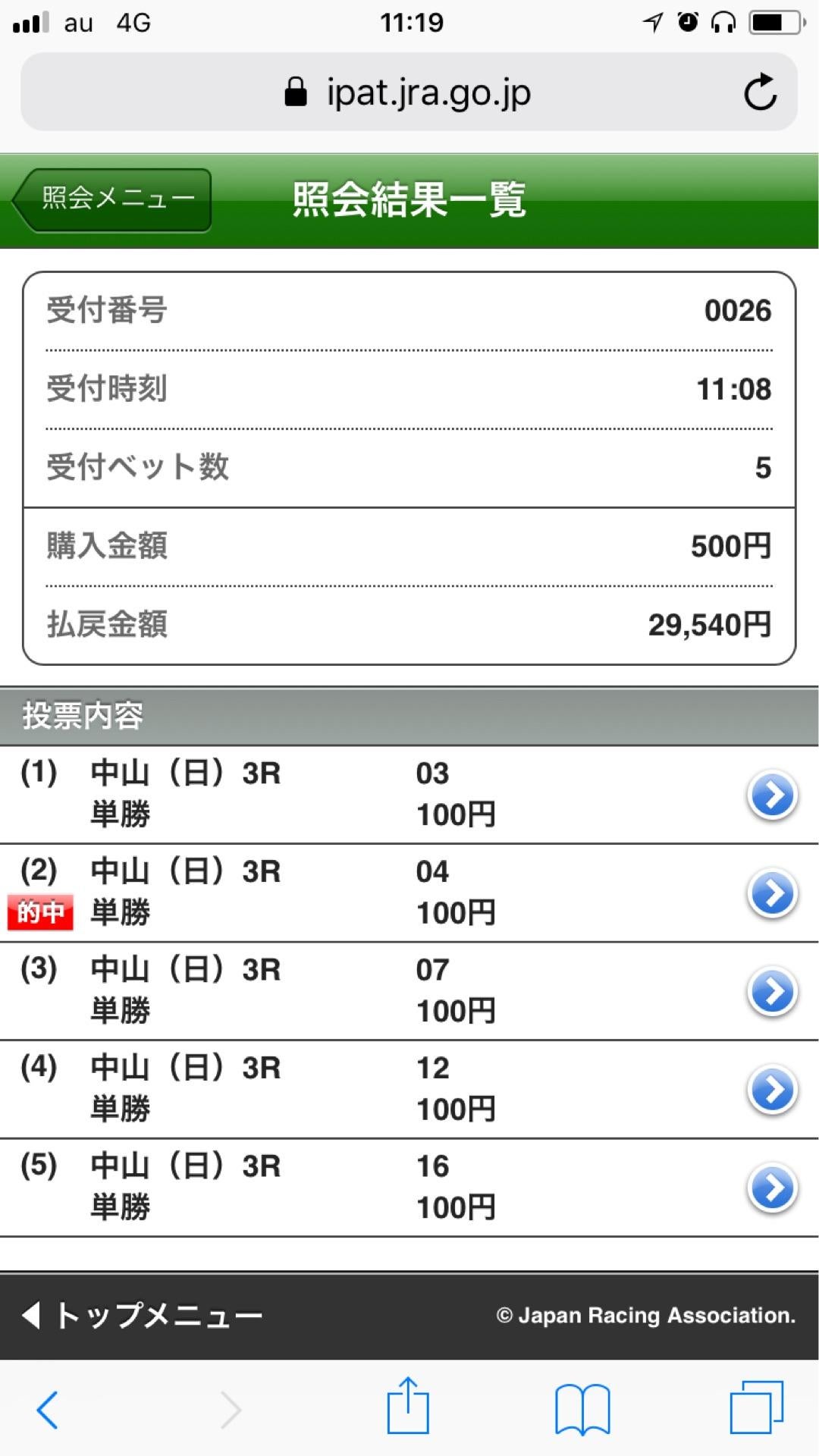This screenshot has width=819, height=1456.
Task: Open details for bet (1) number 03
Action: (772, 795)
